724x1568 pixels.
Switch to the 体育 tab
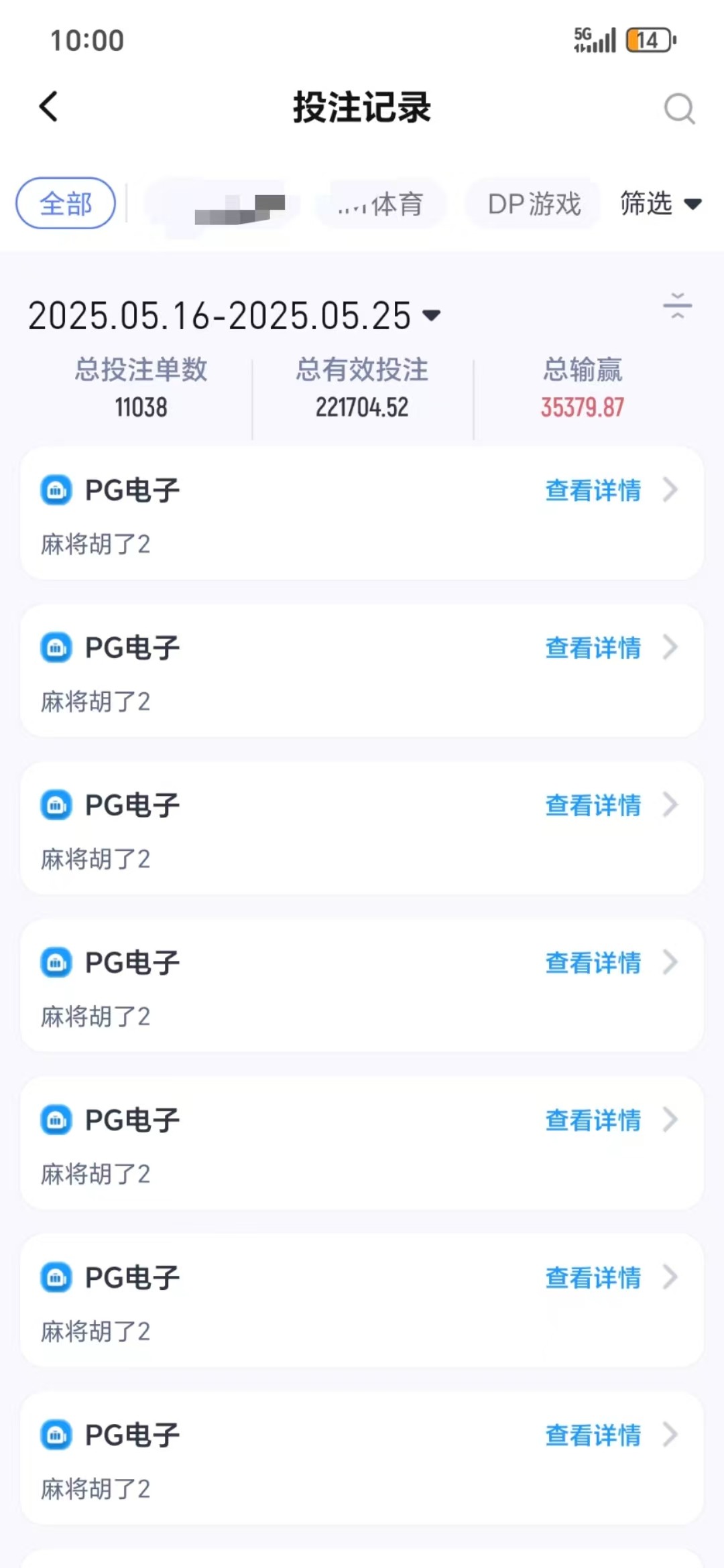[381, 204]
